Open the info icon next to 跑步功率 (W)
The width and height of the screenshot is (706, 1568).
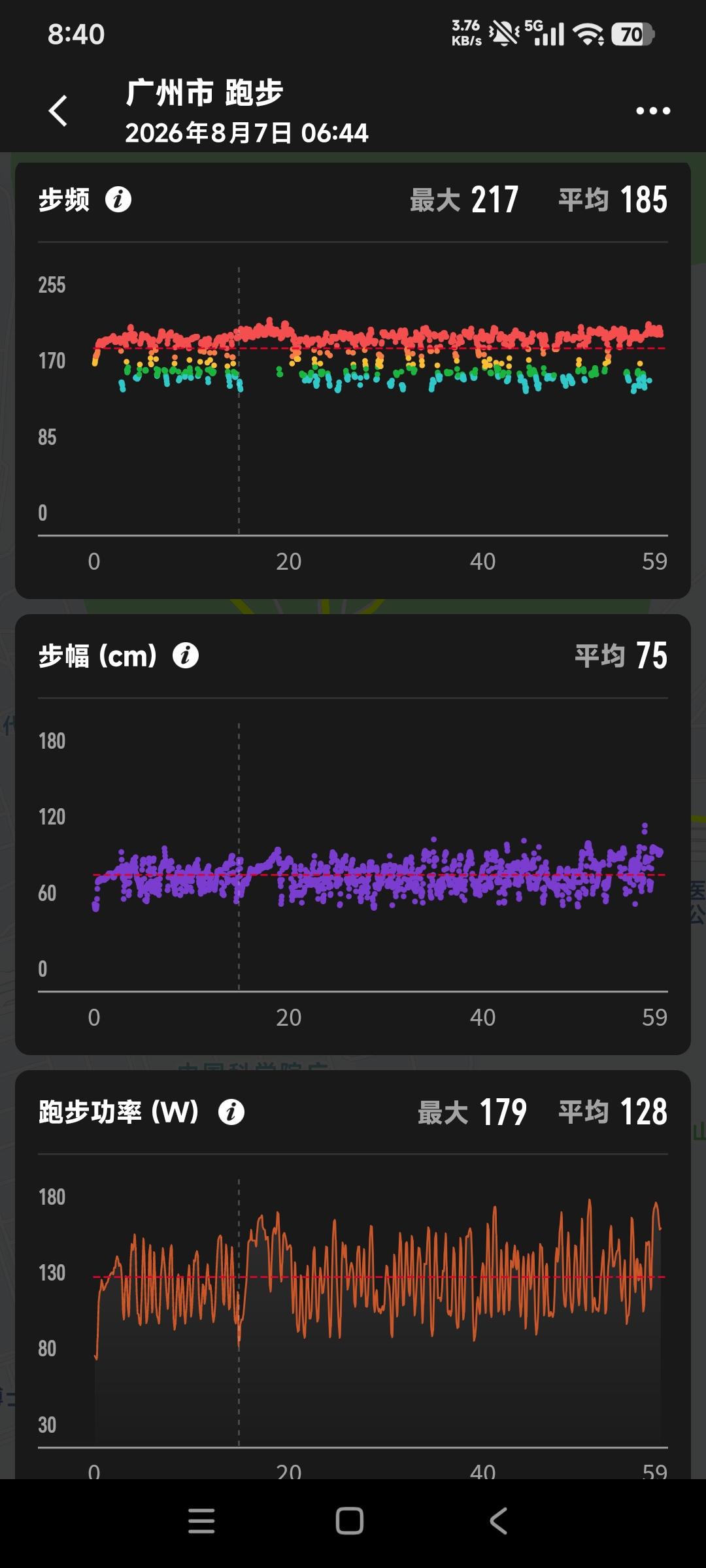click(x=231, y=1111)
